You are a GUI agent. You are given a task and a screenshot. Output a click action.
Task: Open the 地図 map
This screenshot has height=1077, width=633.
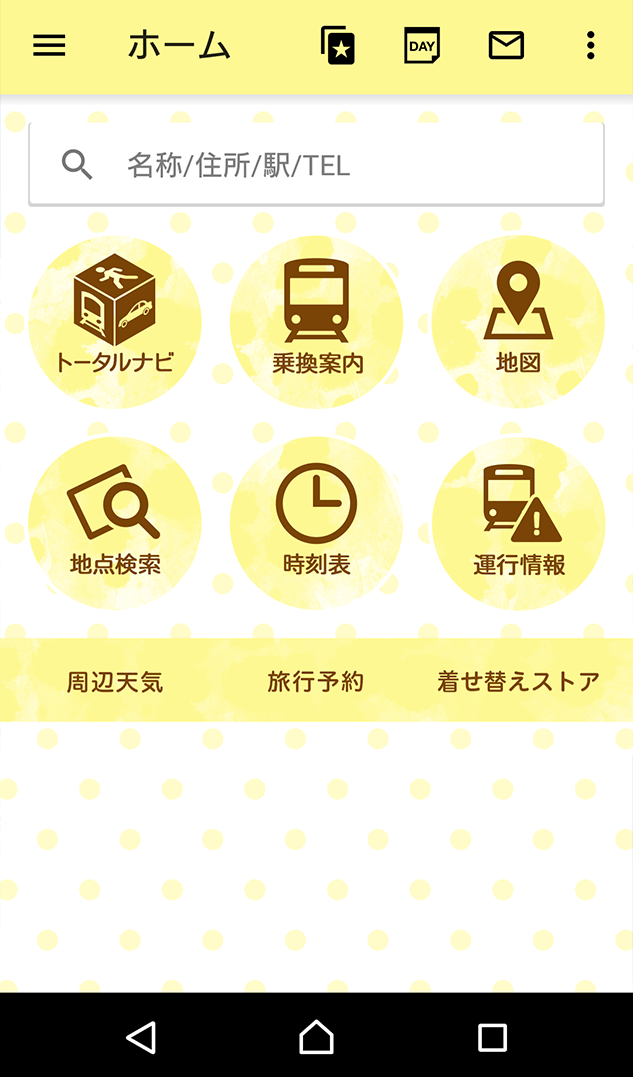(518, 321)
